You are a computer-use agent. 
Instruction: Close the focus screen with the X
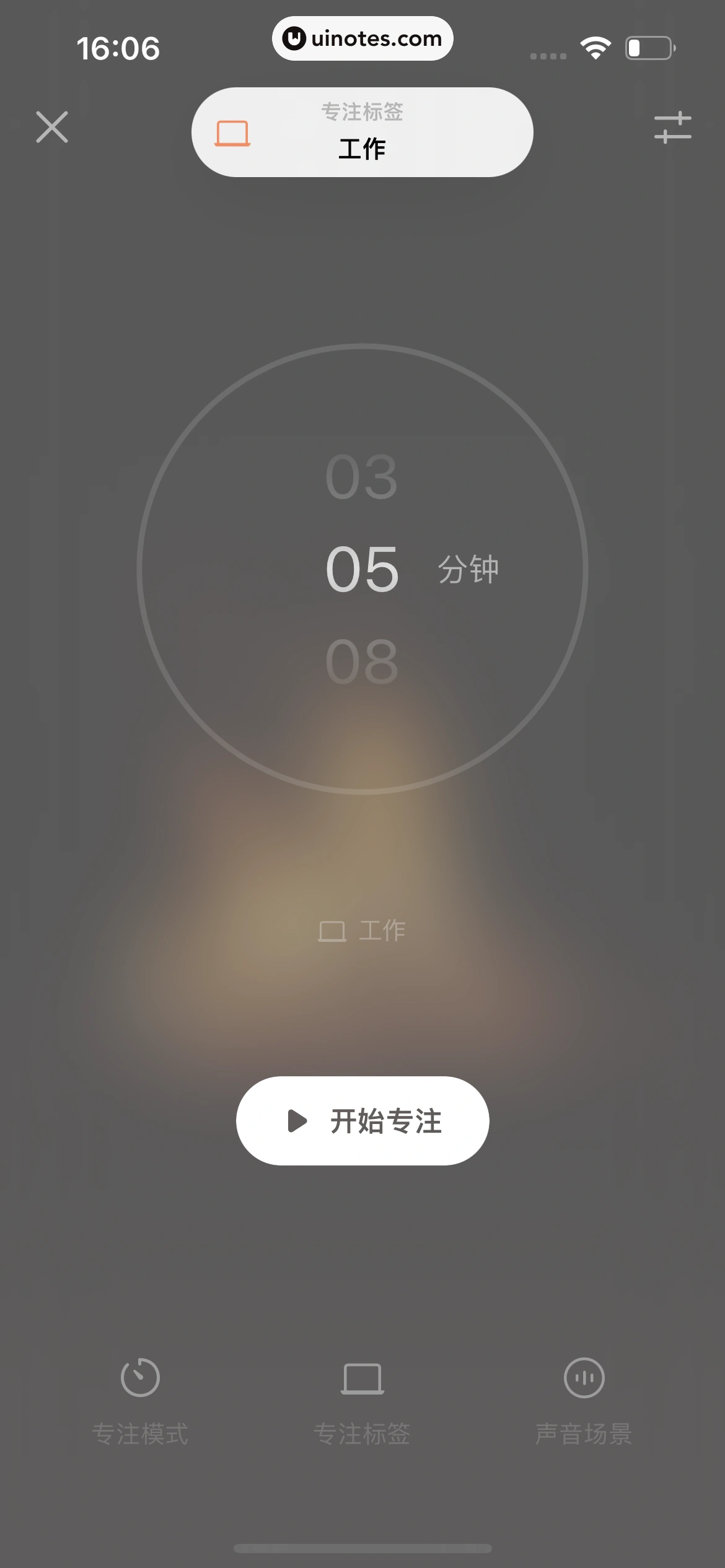[x=52, y=128]
